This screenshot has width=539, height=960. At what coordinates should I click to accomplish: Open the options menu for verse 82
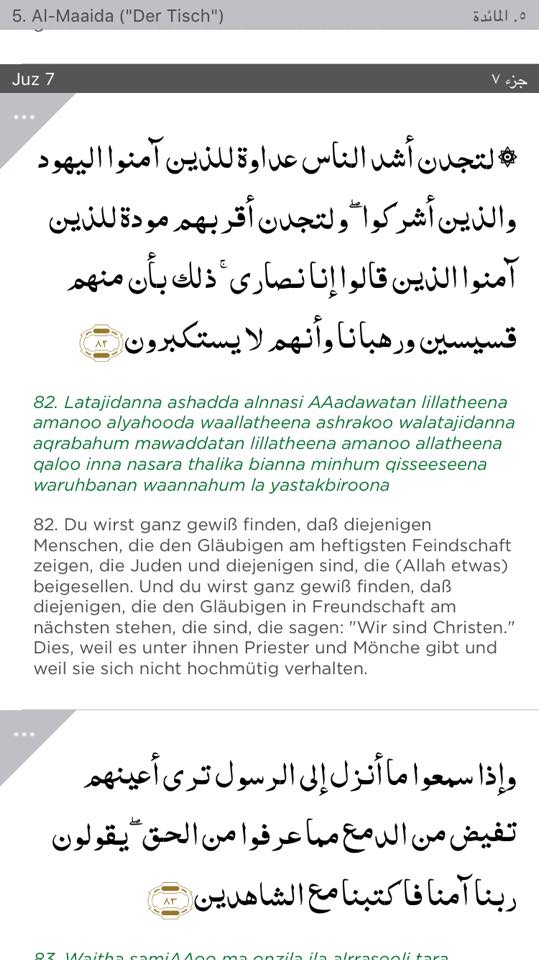(24, 117)
